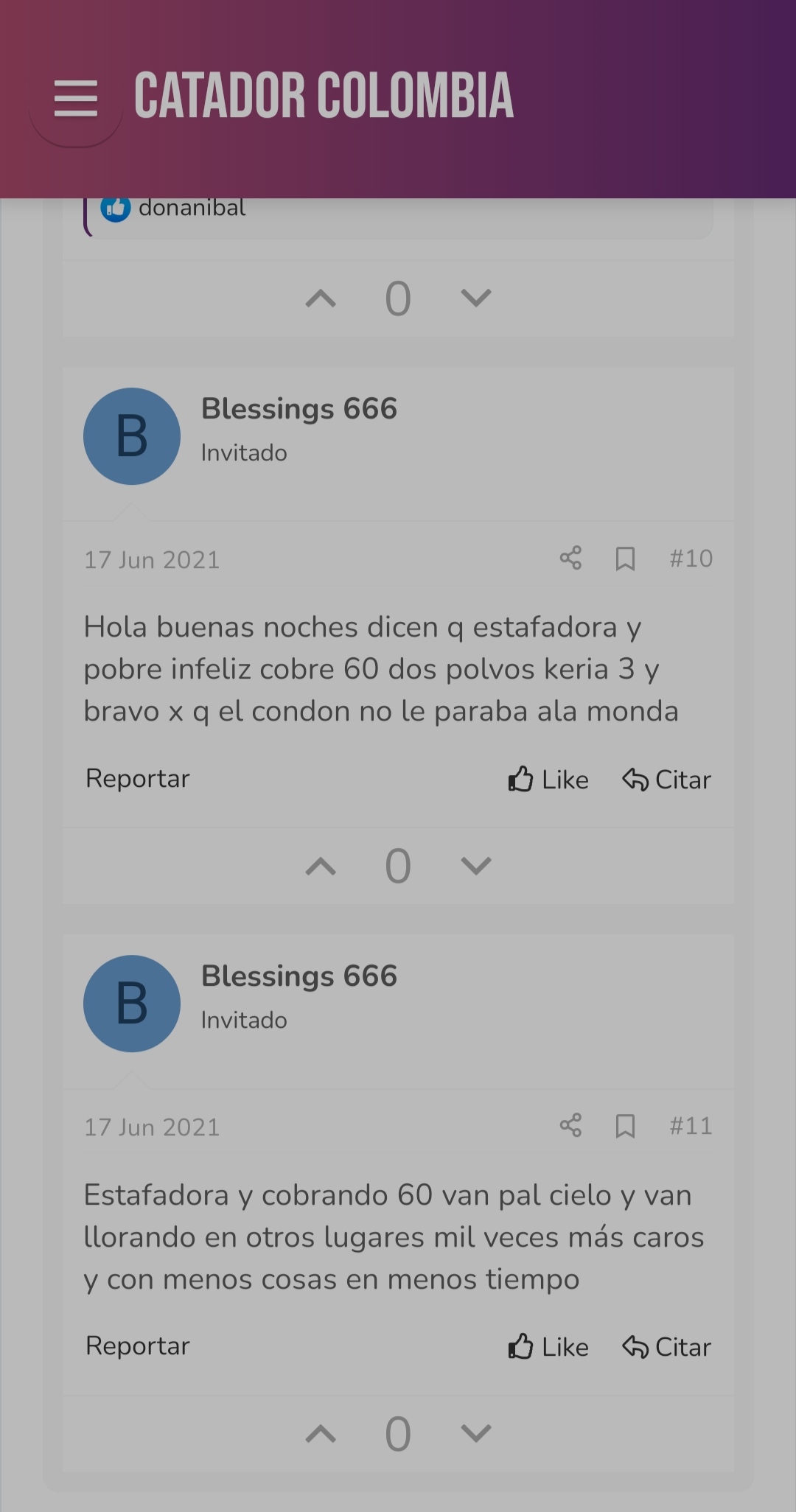Report post #10
796x1512 pixels.
coord(138,778)
